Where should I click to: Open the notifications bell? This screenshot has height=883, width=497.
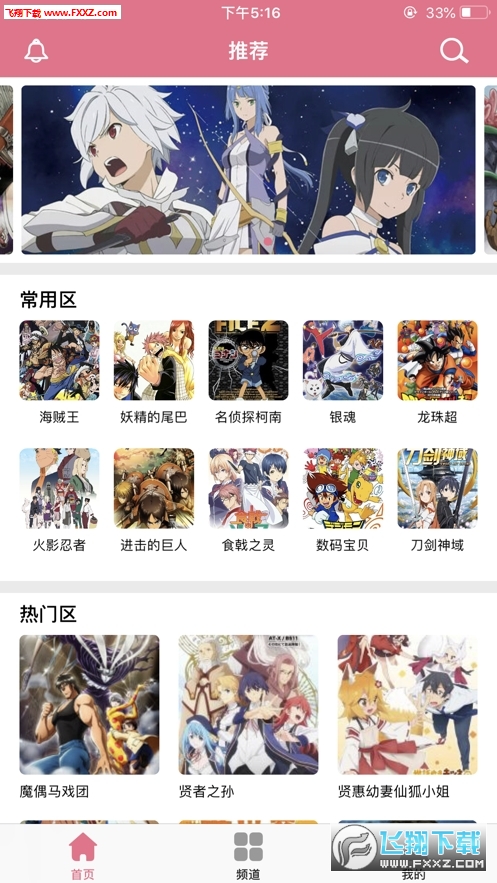(36, 51)
